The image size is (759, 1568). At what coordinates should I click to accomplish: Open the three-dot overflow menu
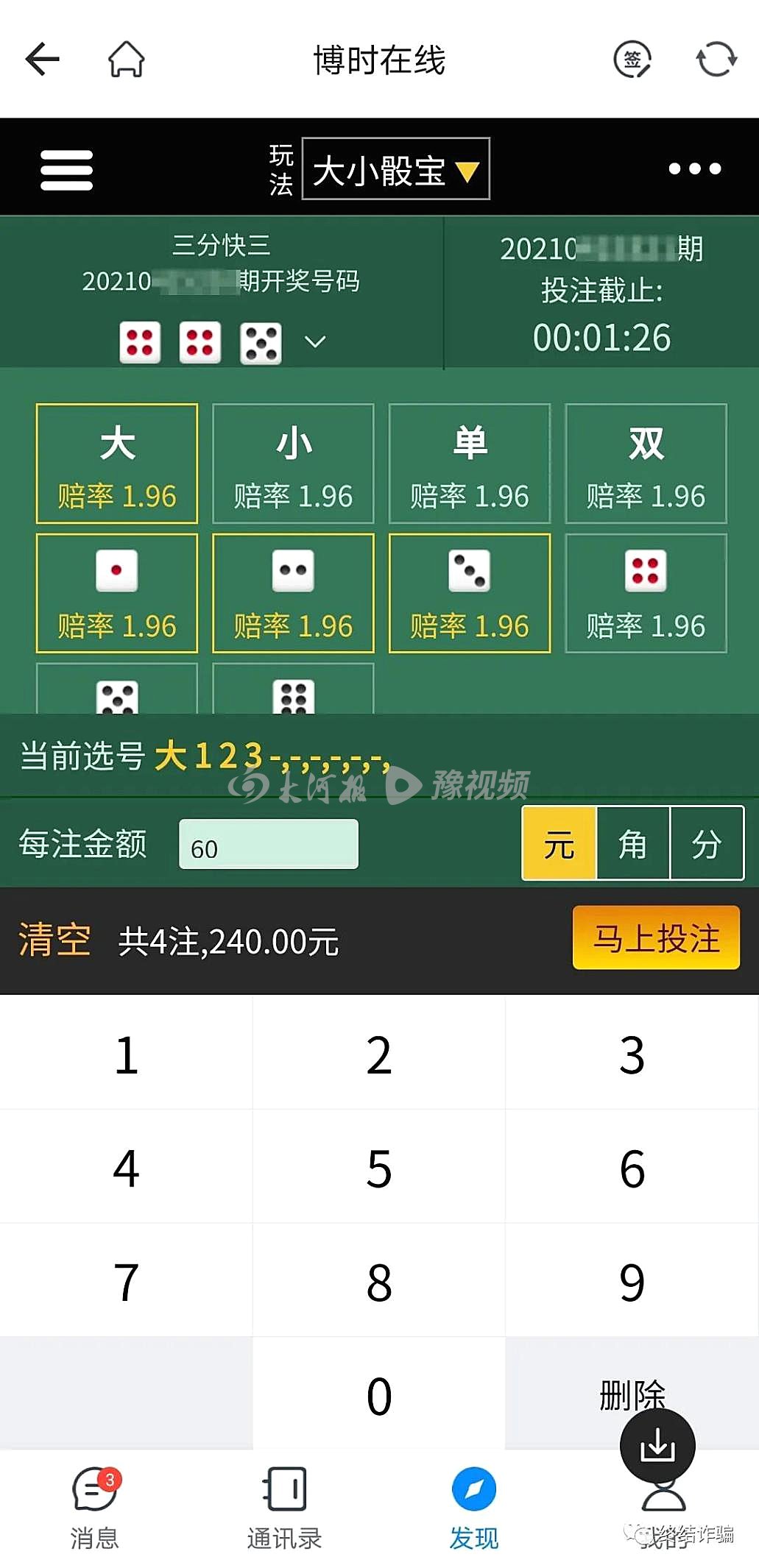pos(694,169)
